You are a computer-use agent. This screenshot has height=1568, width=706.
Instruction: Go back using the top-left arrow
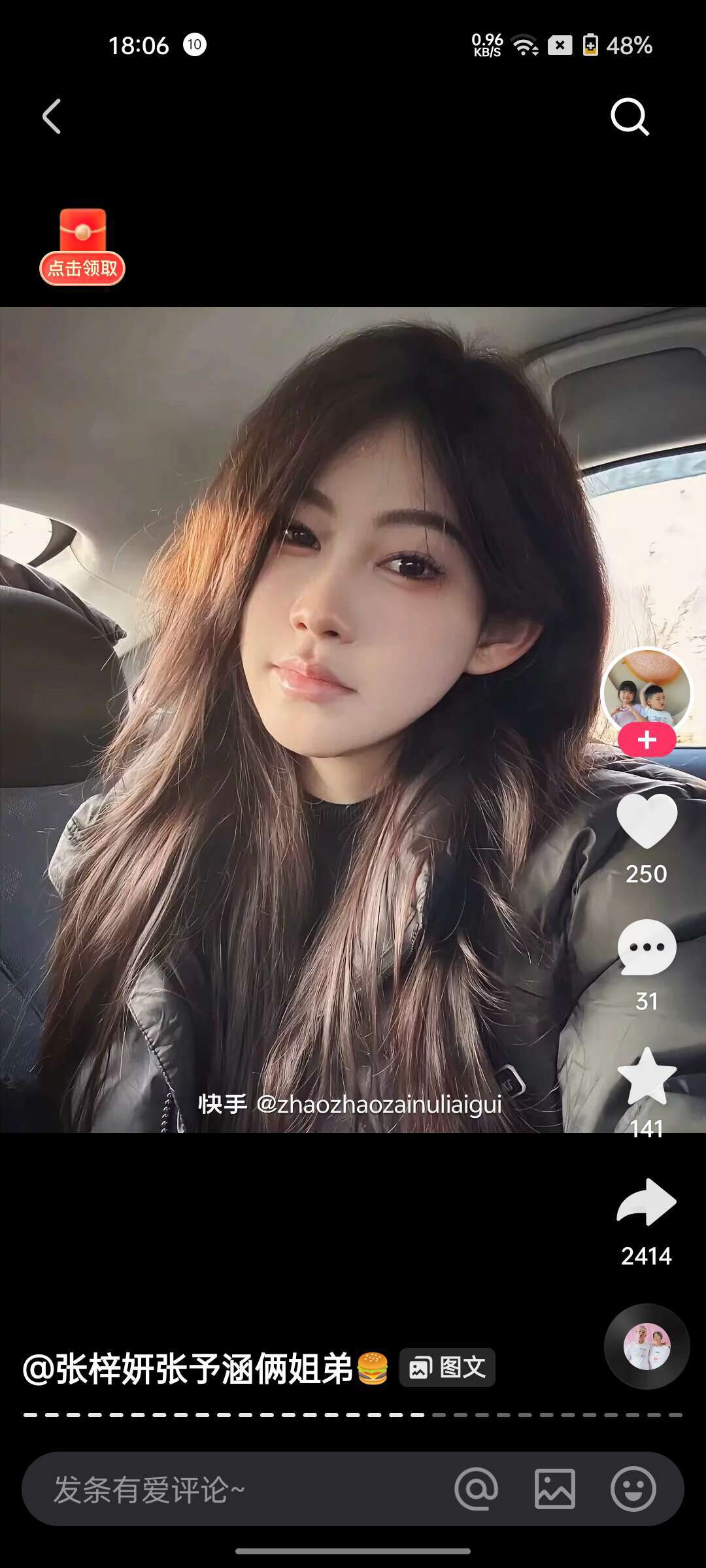(52, 117)
